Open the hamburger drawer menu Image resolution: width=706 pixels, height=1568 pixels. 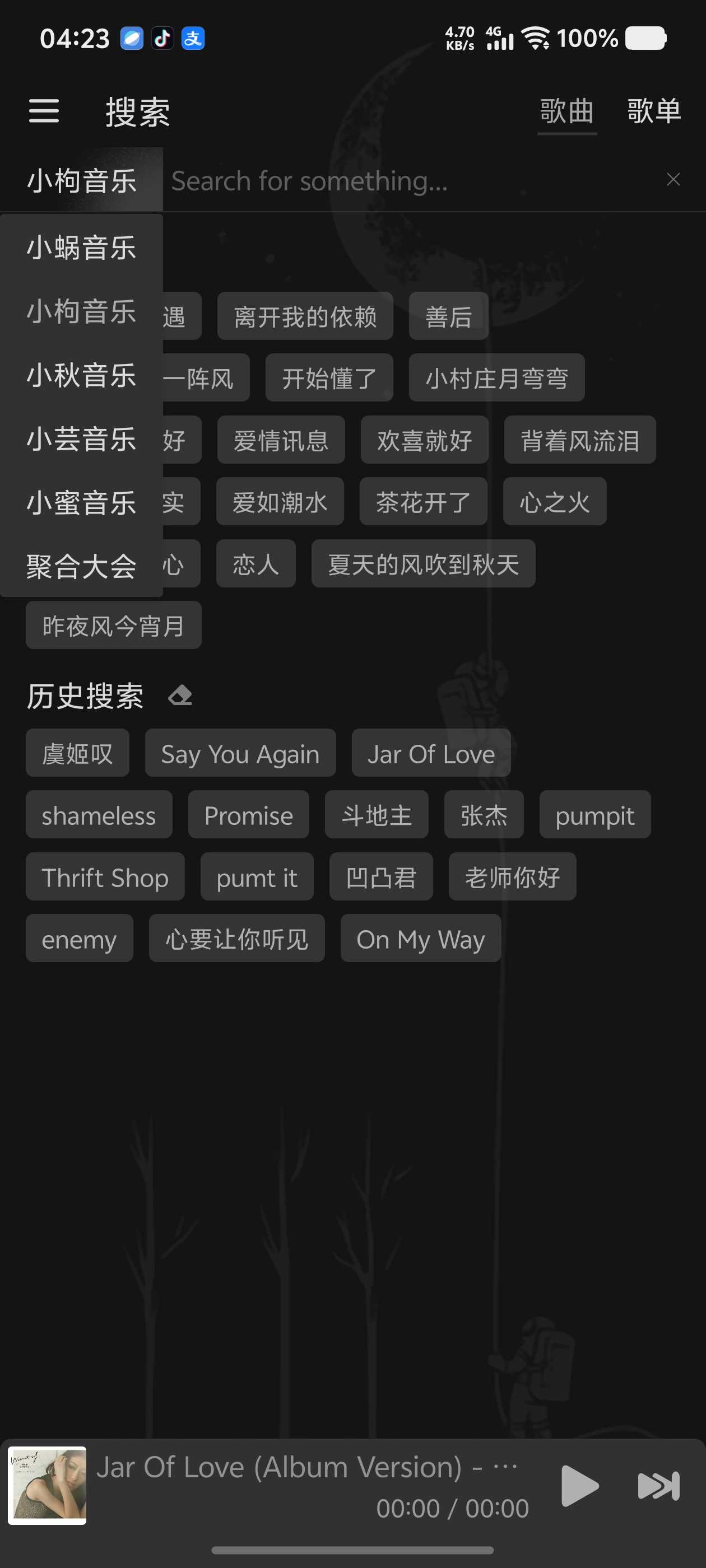tap(44, 111)
